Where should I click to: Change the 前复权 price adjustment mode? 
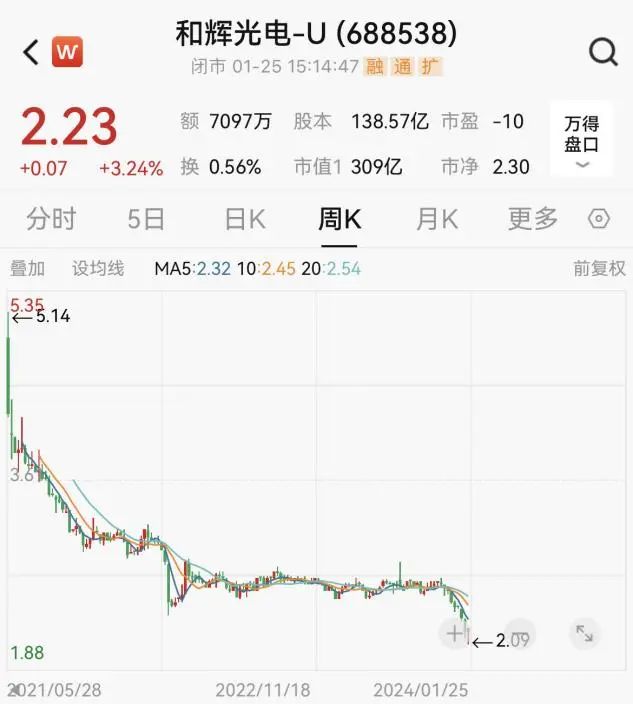(599, 268)
